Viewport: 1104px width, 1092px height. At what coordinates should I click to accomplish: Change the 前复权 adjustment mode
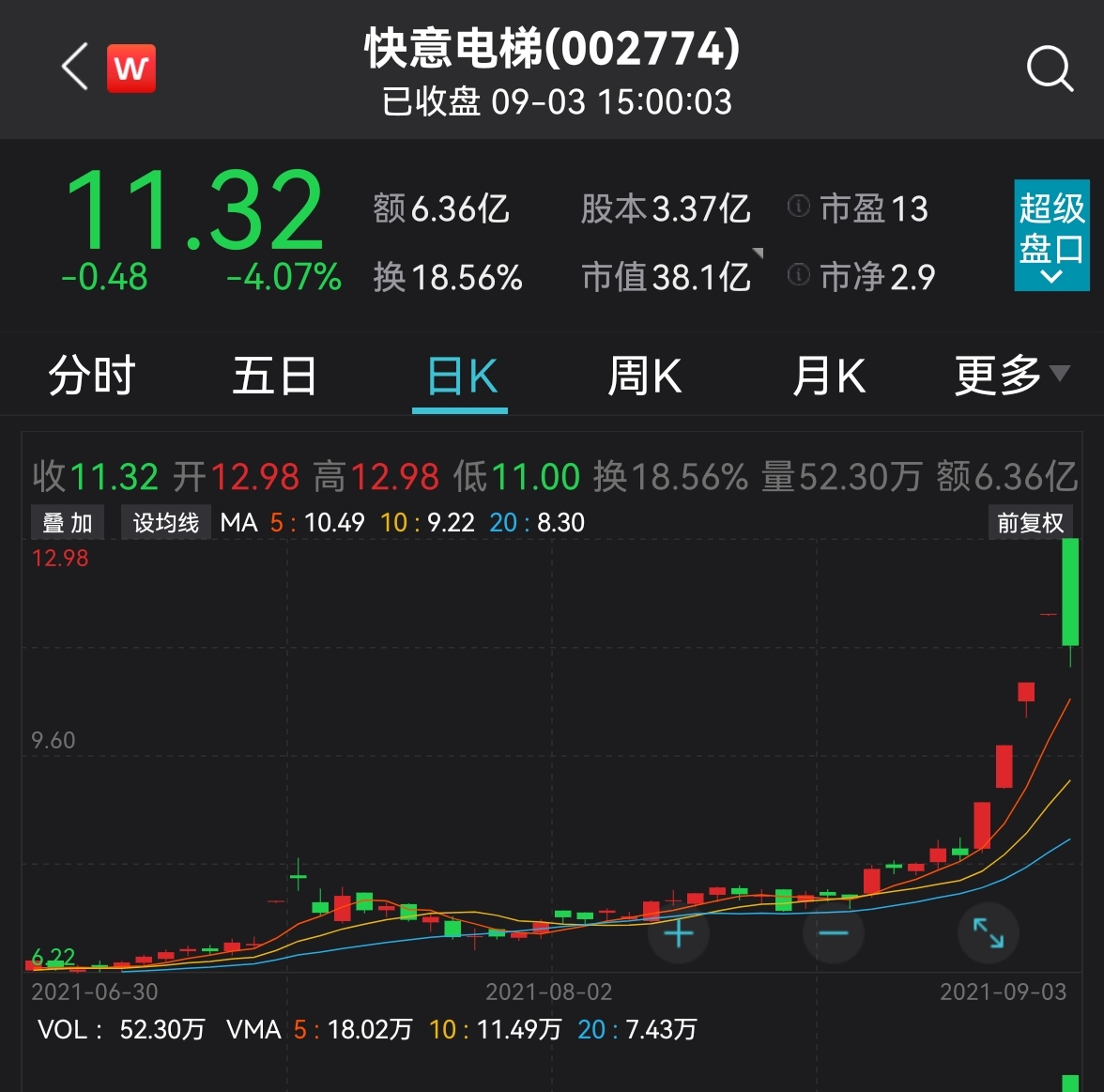(x=1030, y=523)
